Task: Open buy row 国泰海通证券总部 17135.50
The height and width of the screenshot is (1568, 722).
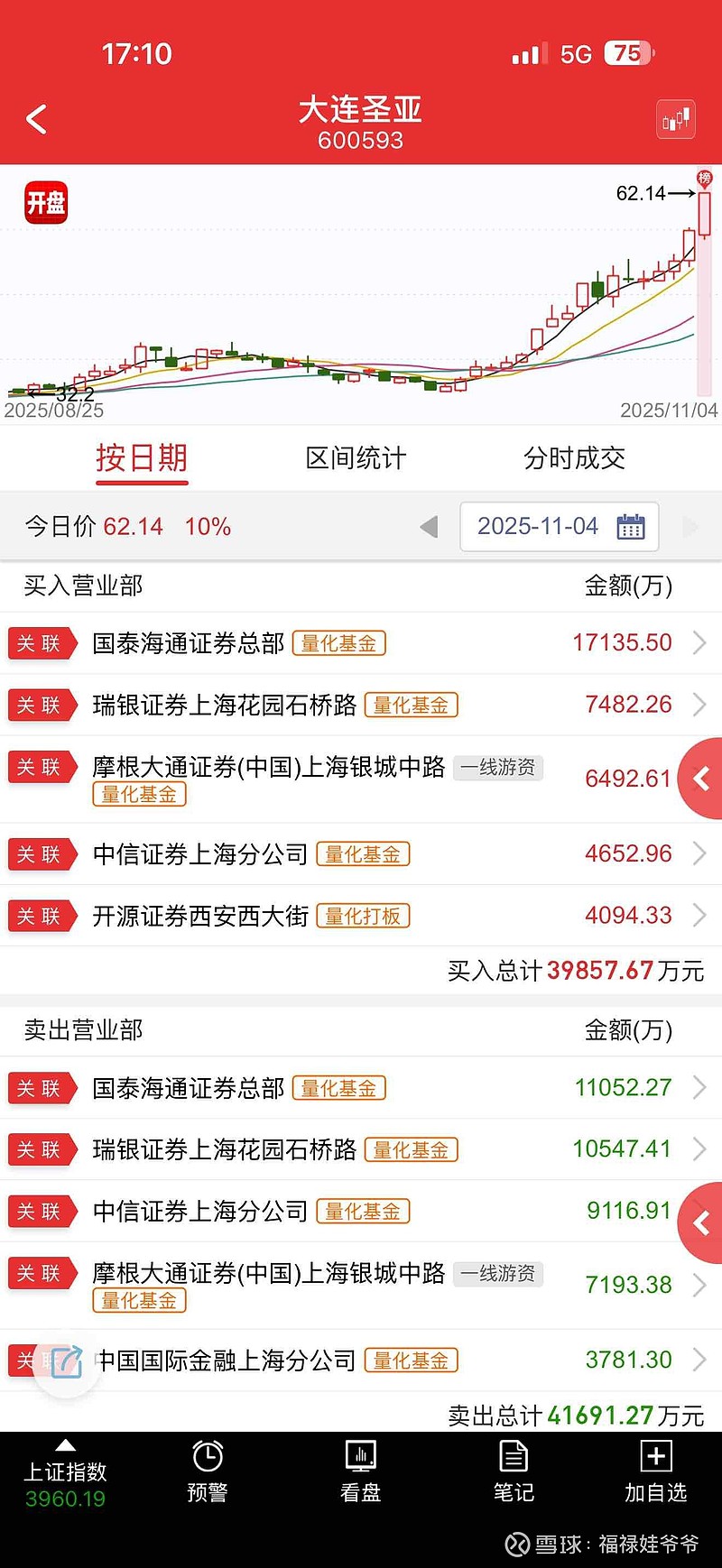Action: click(361, 643)
